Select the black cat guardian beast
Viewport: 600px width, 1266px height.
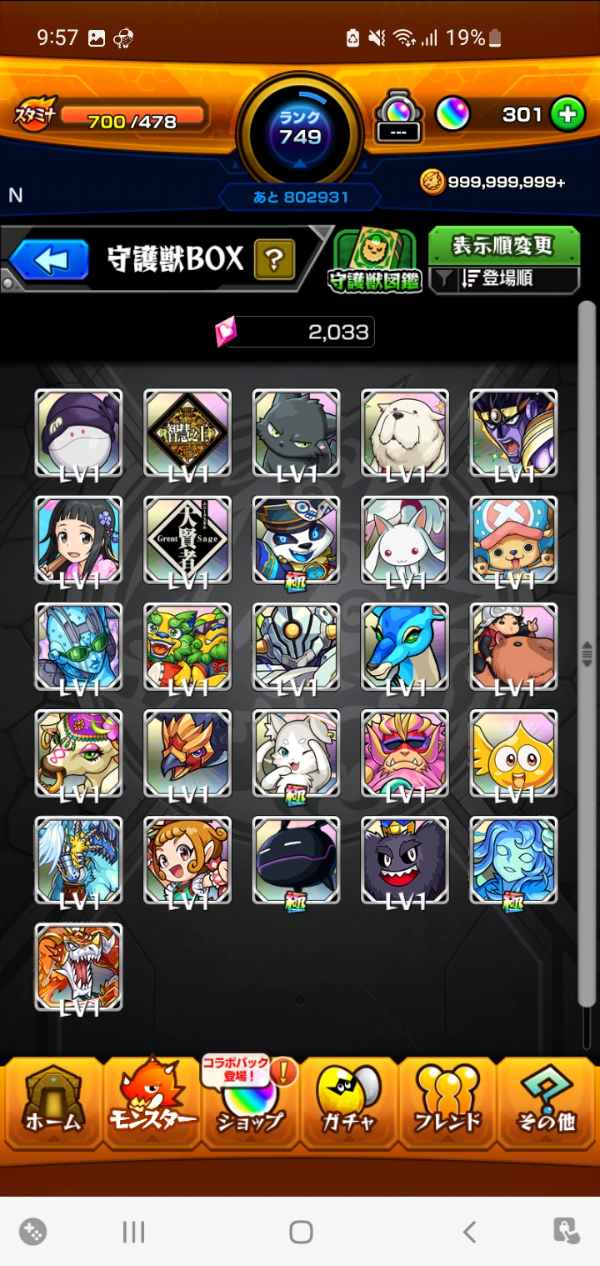(296, 433)
